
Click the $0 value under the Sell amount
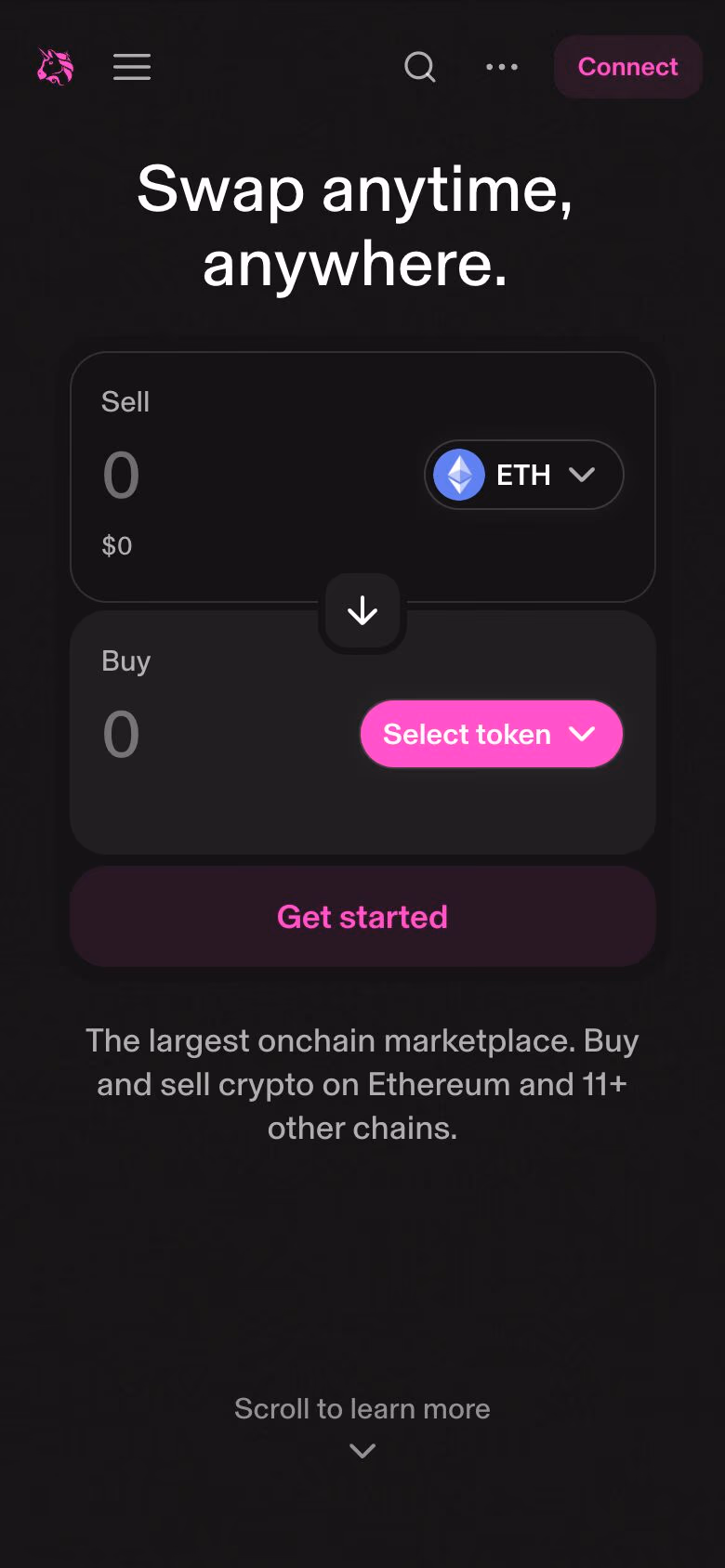(117, 545)
